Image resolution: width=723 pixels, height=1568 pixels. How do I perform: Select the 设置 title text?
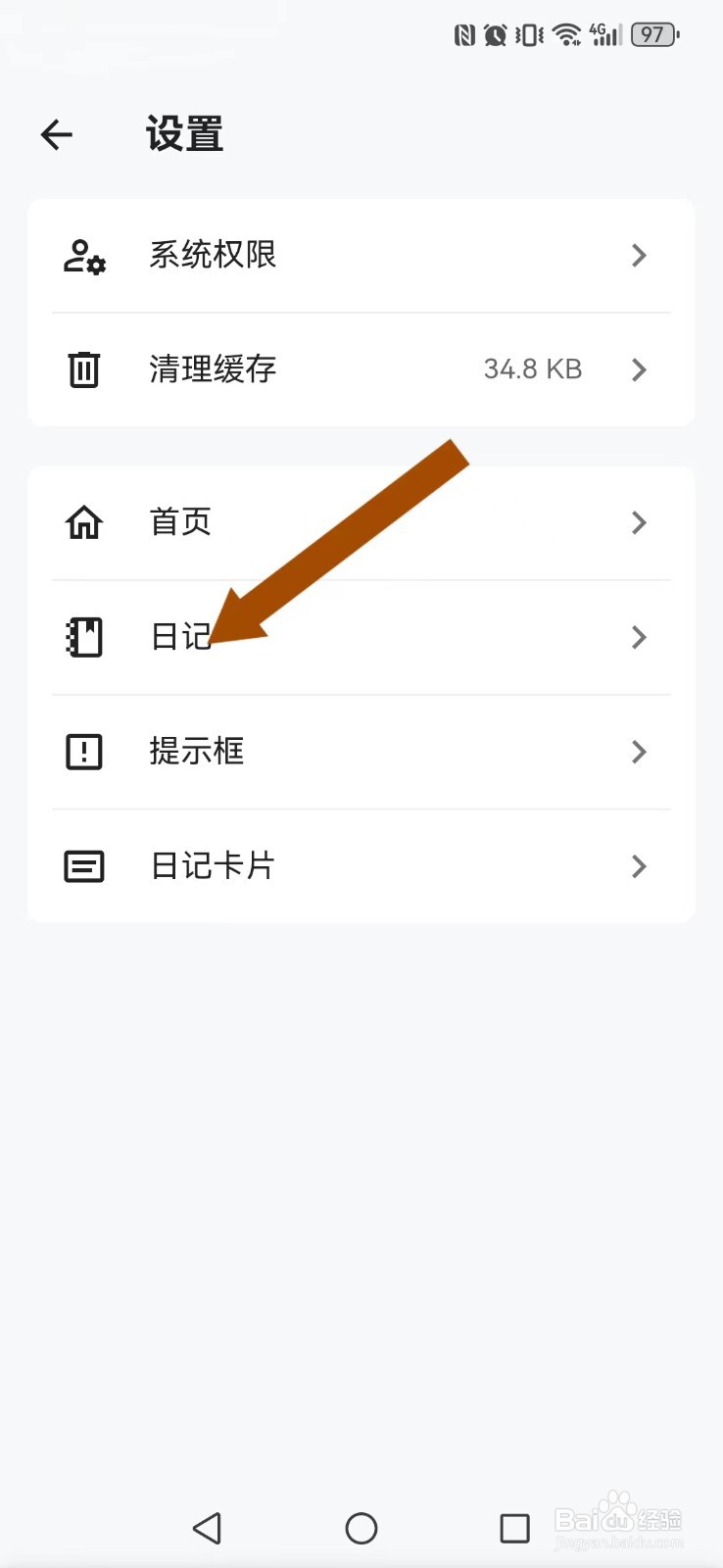pyautogui.click(x=183, y=134)
